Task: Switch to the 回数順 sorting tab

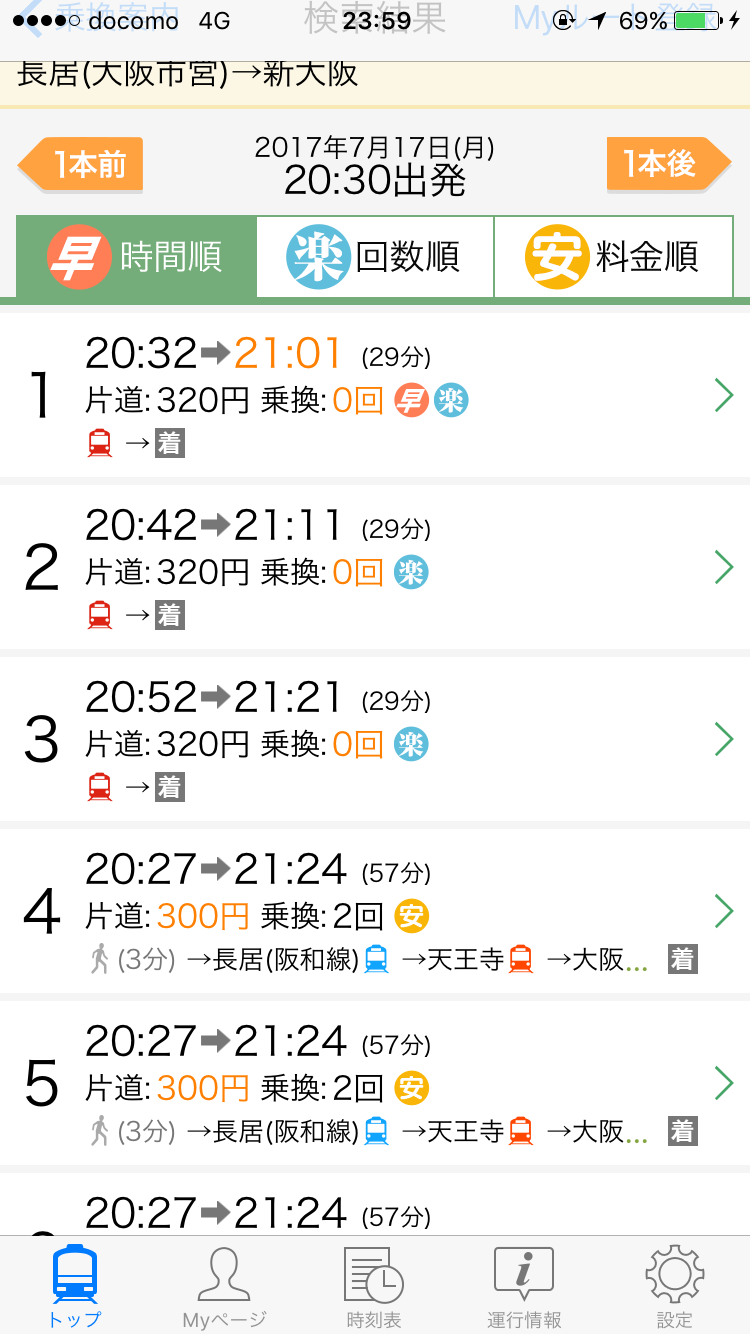Action: pos(375,257)
